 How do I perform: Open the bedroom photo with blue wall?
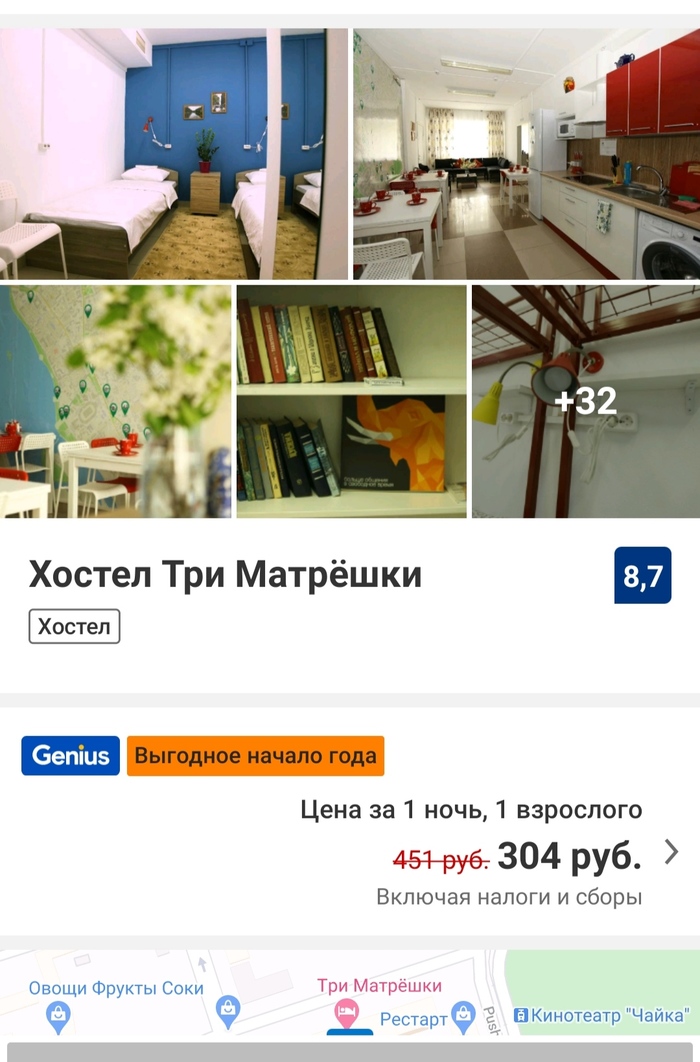tap(174, 153)
